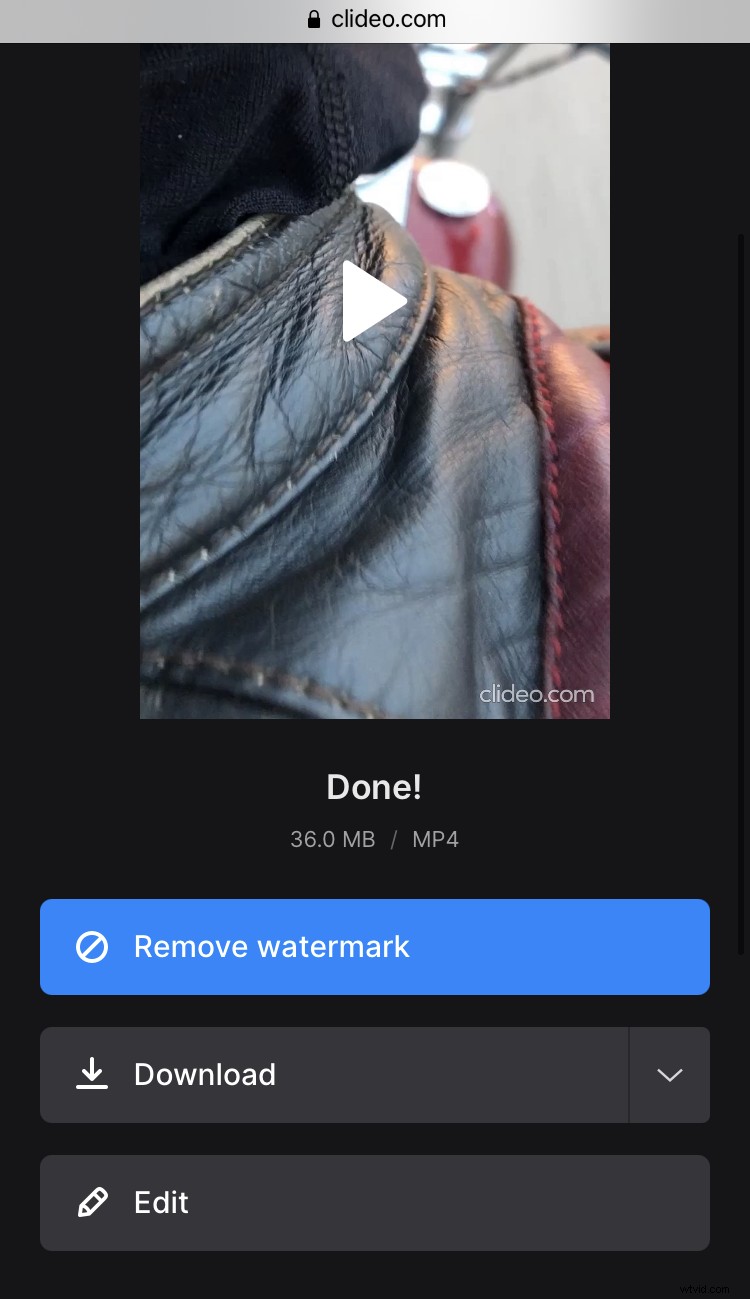Tap the wtvid.com watermark text
750x1299 pixels.
(706, 1290)
